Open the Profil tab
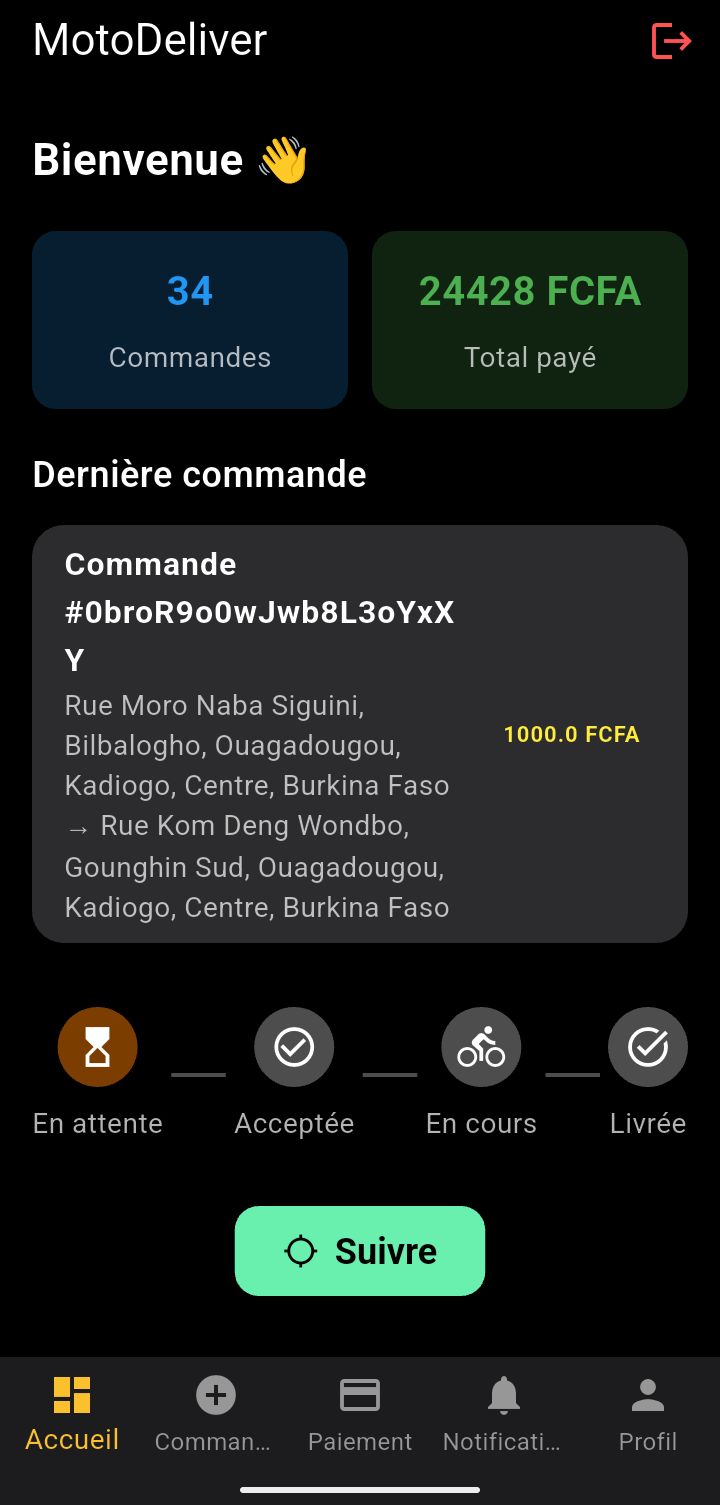Viewport: 720px width, 1505px height. (647, 1414)
